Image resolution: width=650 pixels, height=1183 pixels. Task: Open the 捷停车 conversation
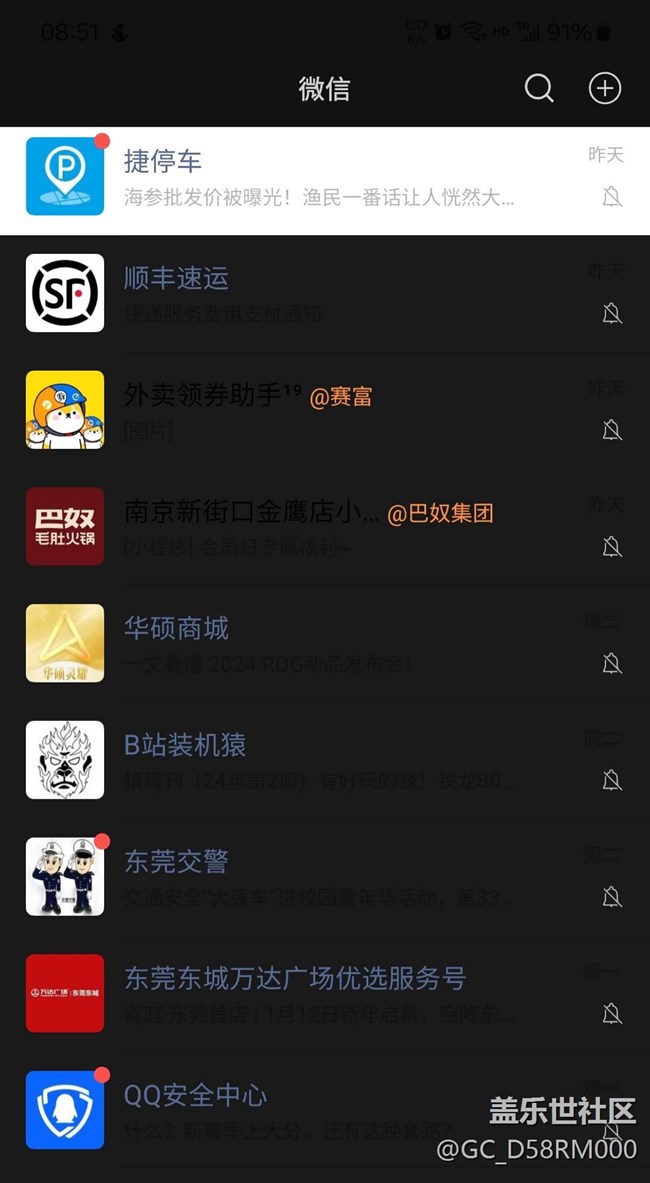pos(320,178)
